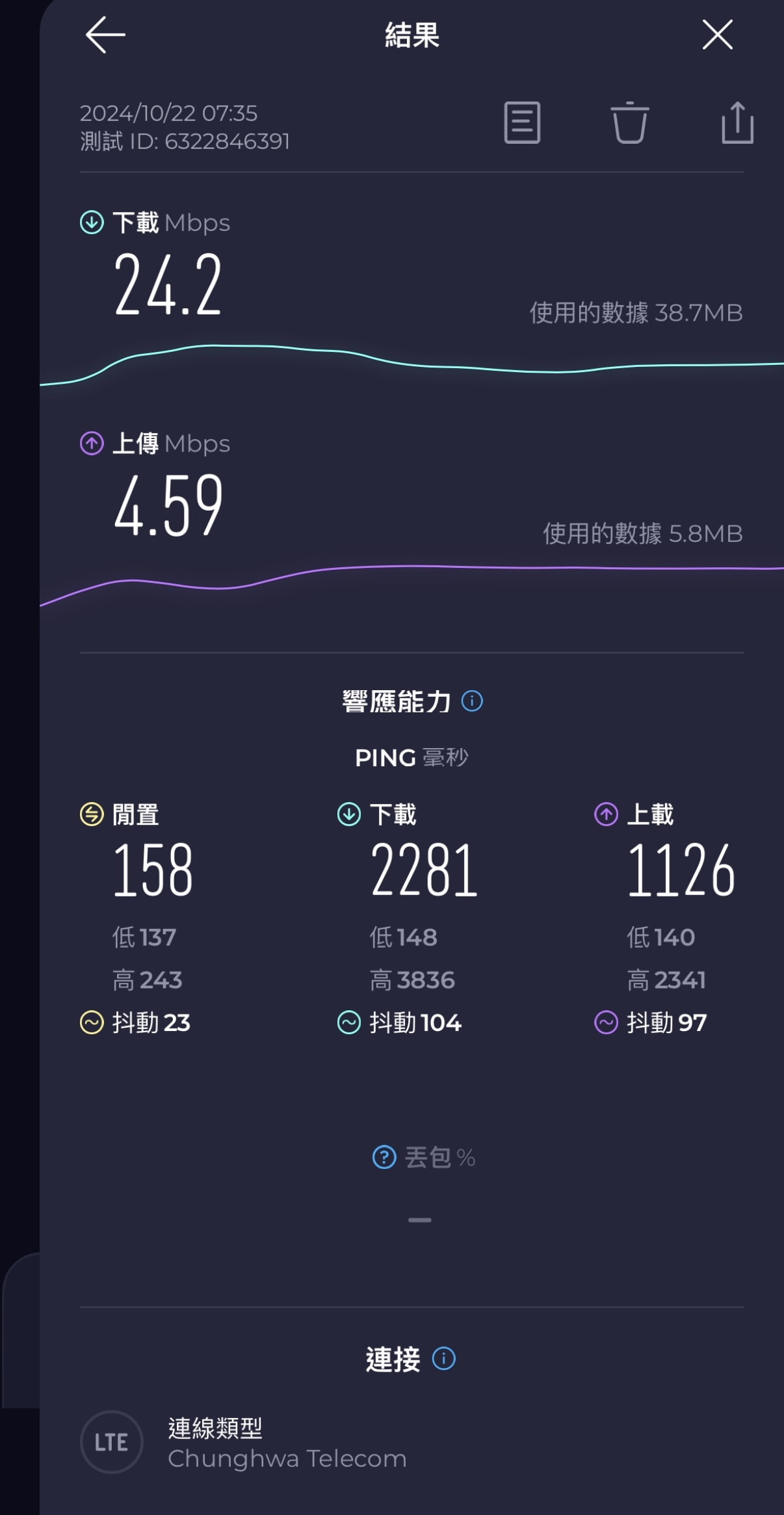
Task: Open the notes icon for this test
Action: click(522, 122)
